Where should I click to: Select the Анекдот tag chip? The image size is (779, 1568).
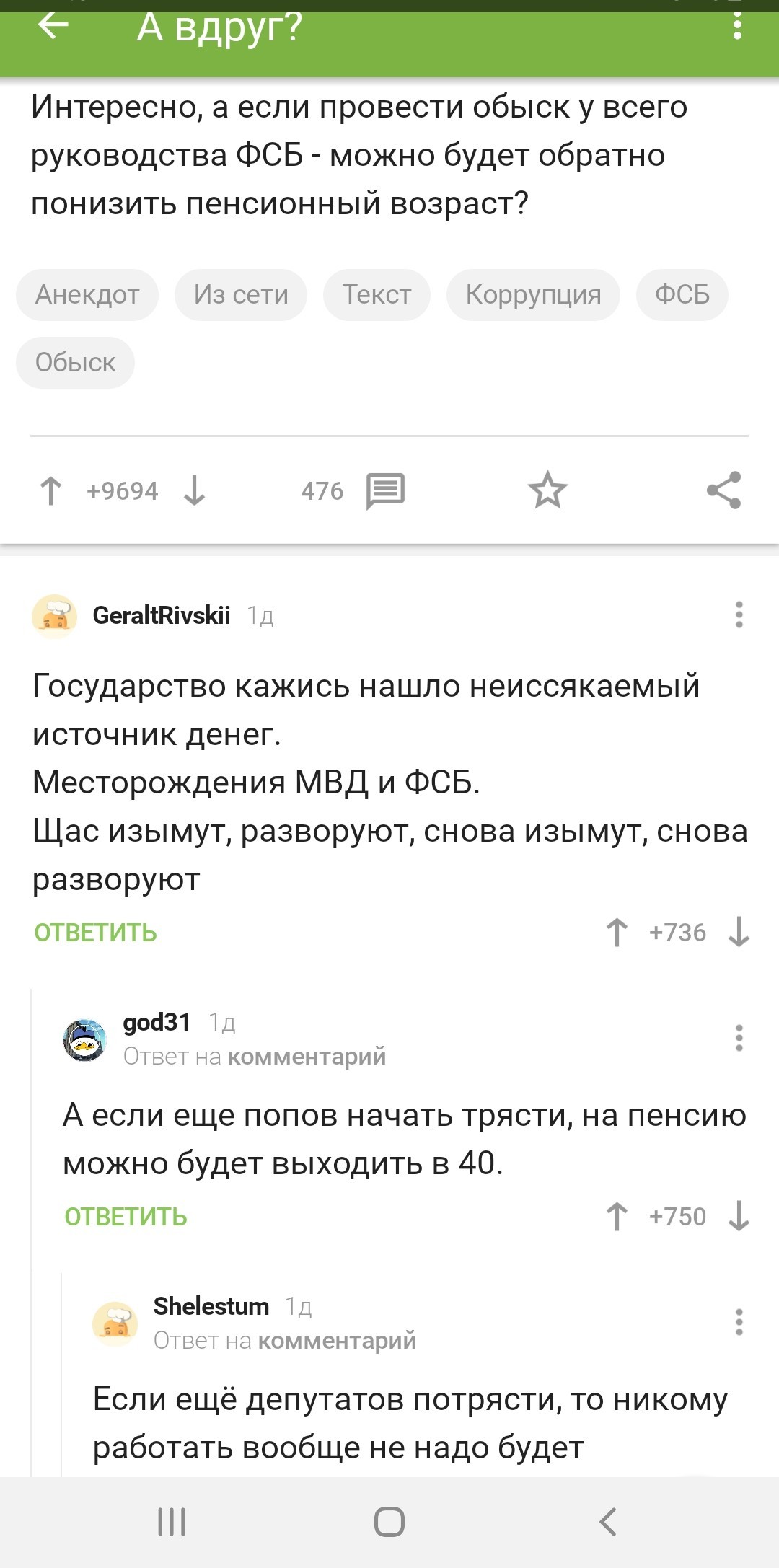87,294
